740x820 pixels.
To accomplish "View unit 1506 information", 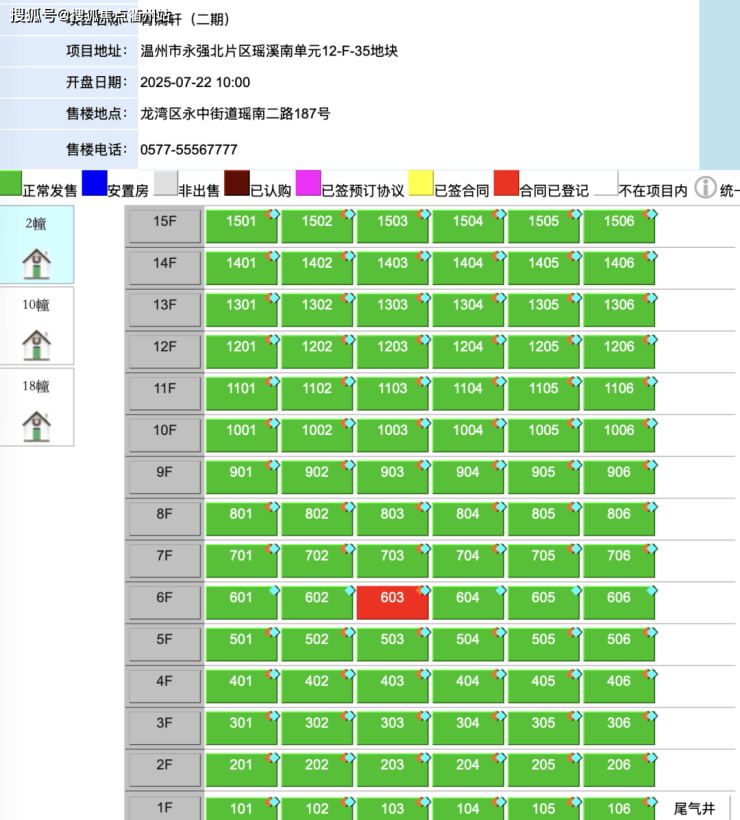I will pyautogui.click(x=619, y=226).
